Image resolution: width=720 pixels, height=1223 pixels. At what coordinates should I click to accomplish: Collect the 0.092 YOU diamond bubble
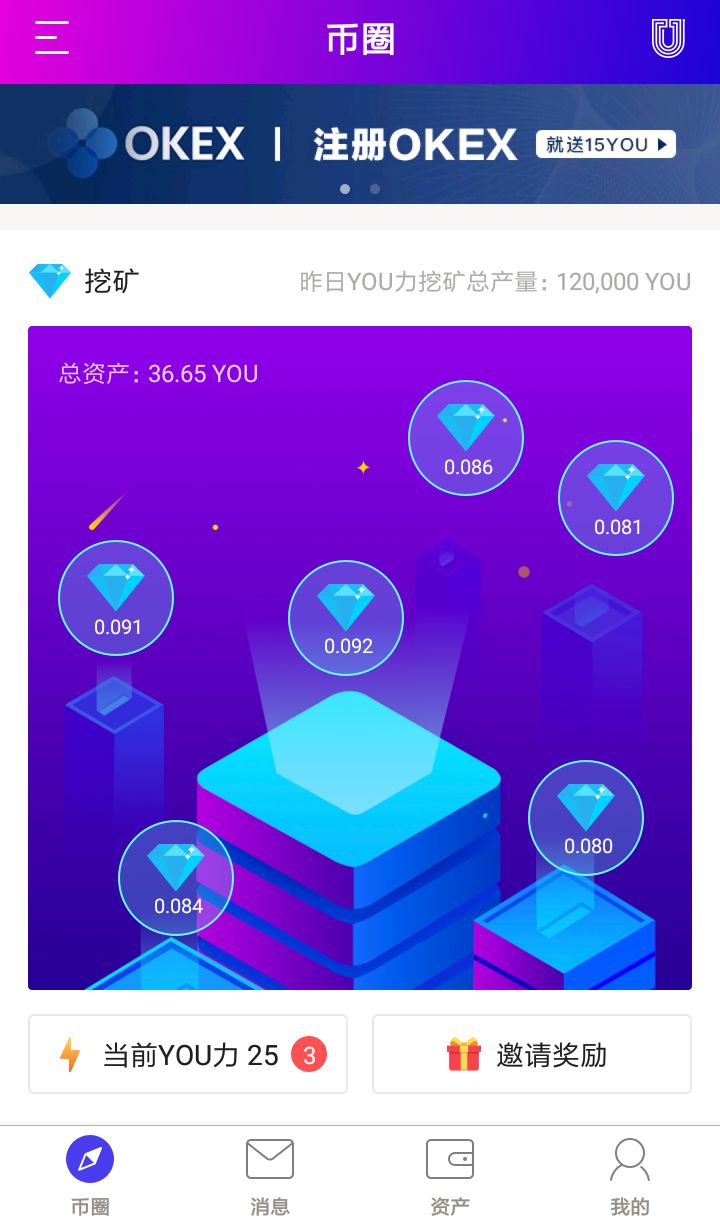(346, 618)
